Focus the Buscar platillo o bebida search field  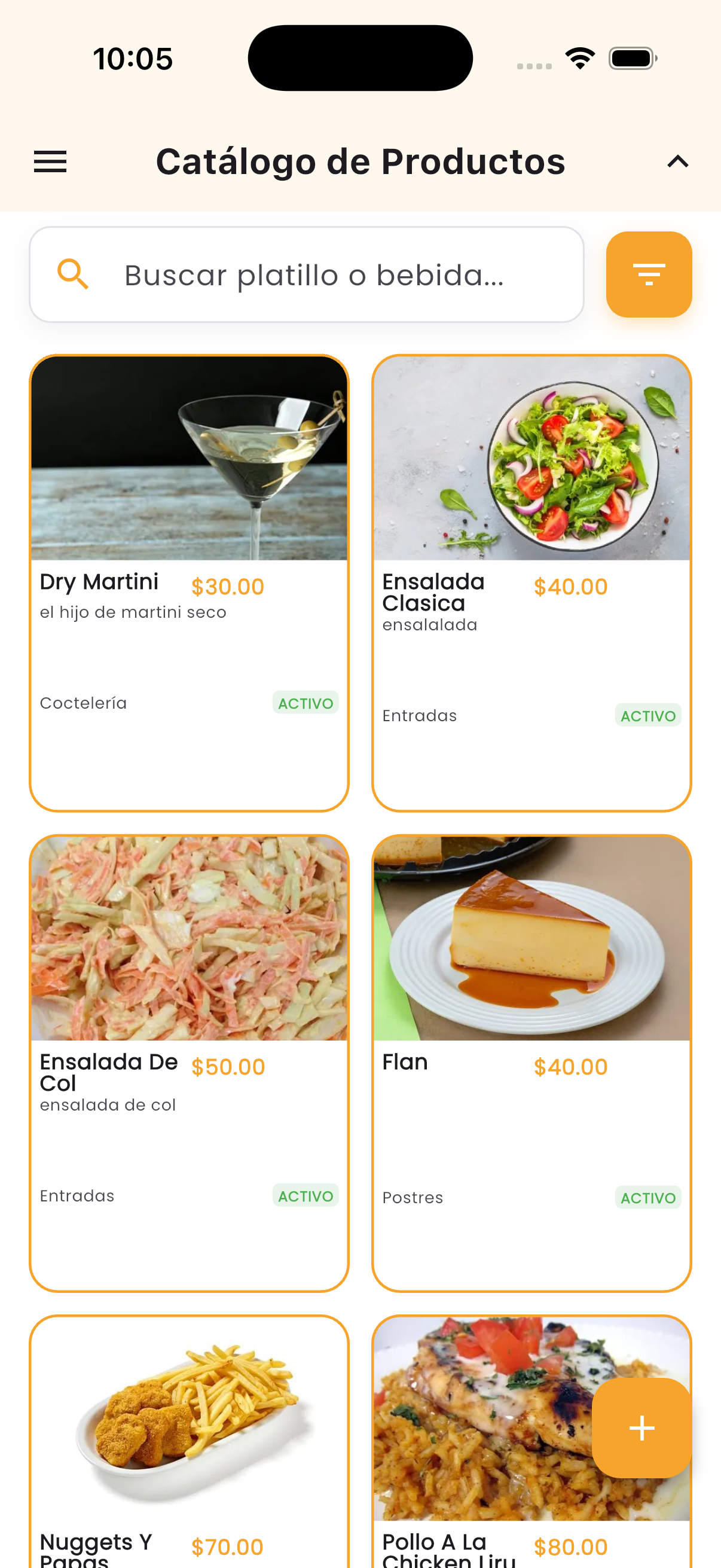pyautogui.click(x=313, y=275)
